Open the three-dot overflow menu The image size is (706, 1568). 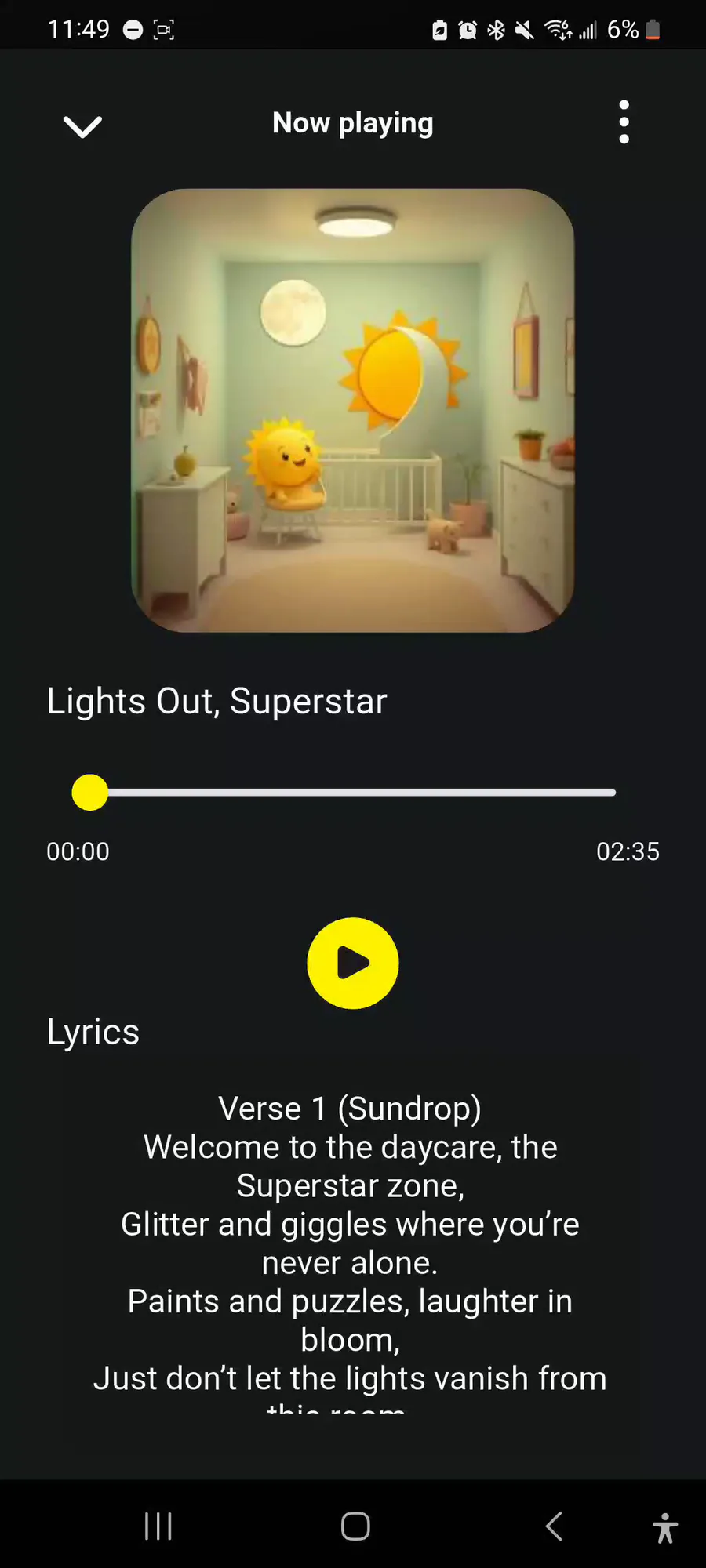[624, 122]
